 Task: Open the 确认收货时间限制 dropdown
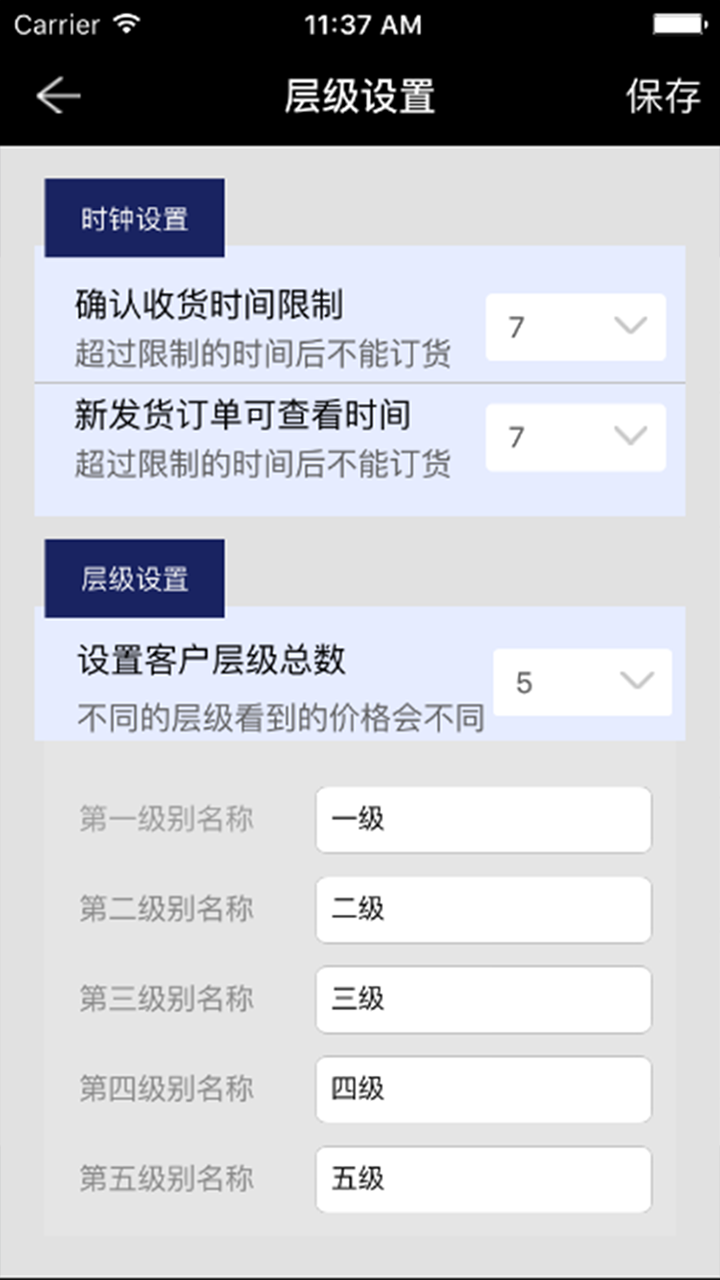click(576, 327)
